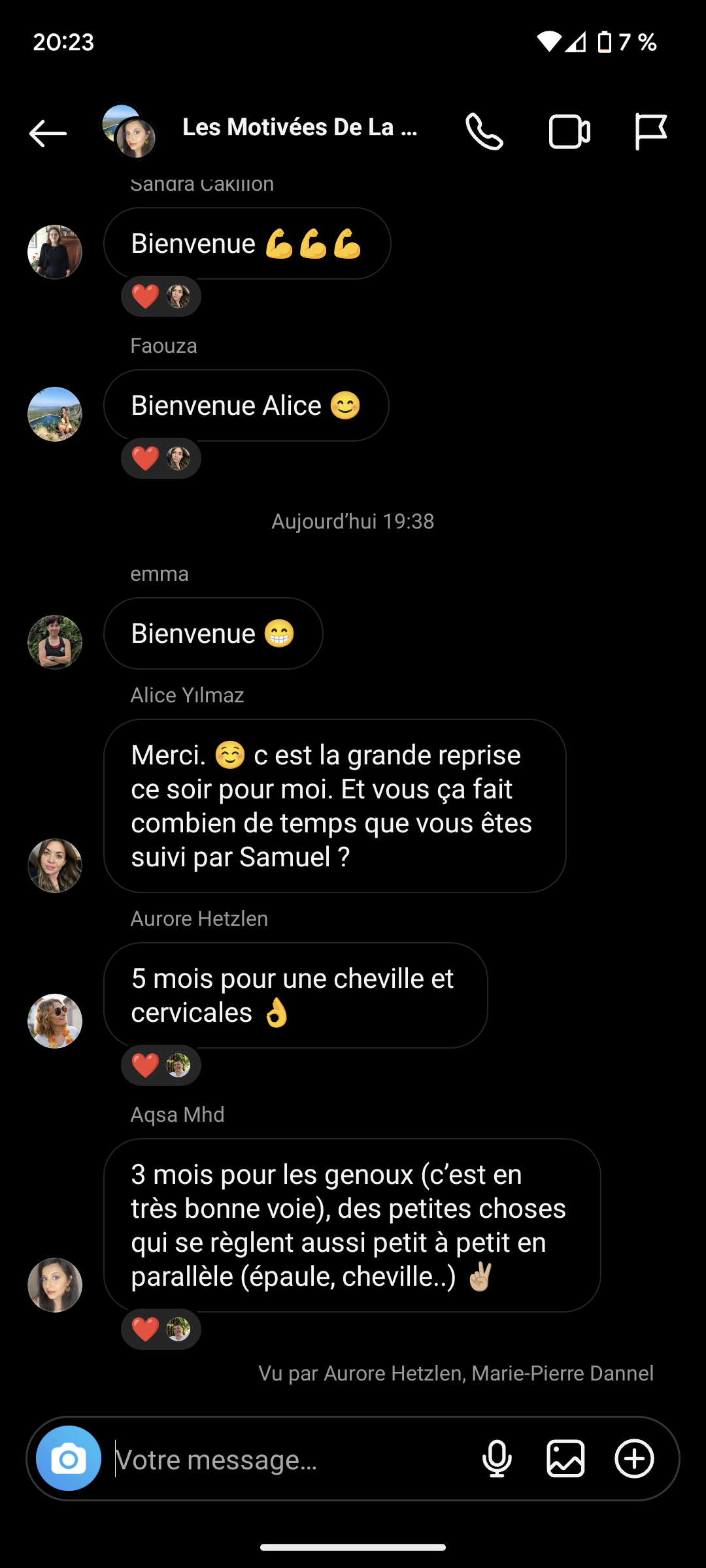Viewport: 706px width, 1568px height.
Task: Start an audio call with the group
Action: (x=484, y=132)
